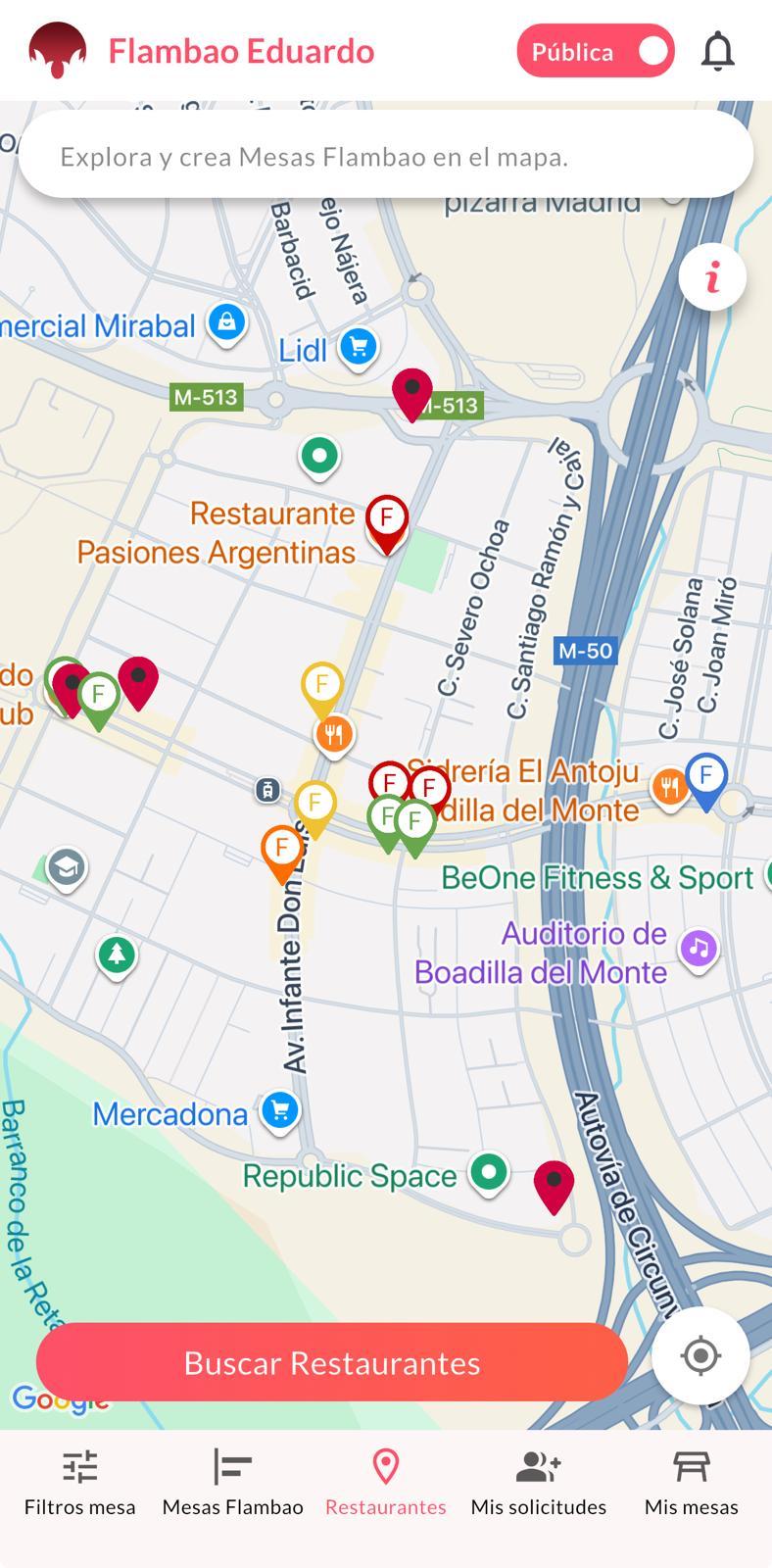
Task: Open the Flambao profile avatar
Action: click(57, 51)
